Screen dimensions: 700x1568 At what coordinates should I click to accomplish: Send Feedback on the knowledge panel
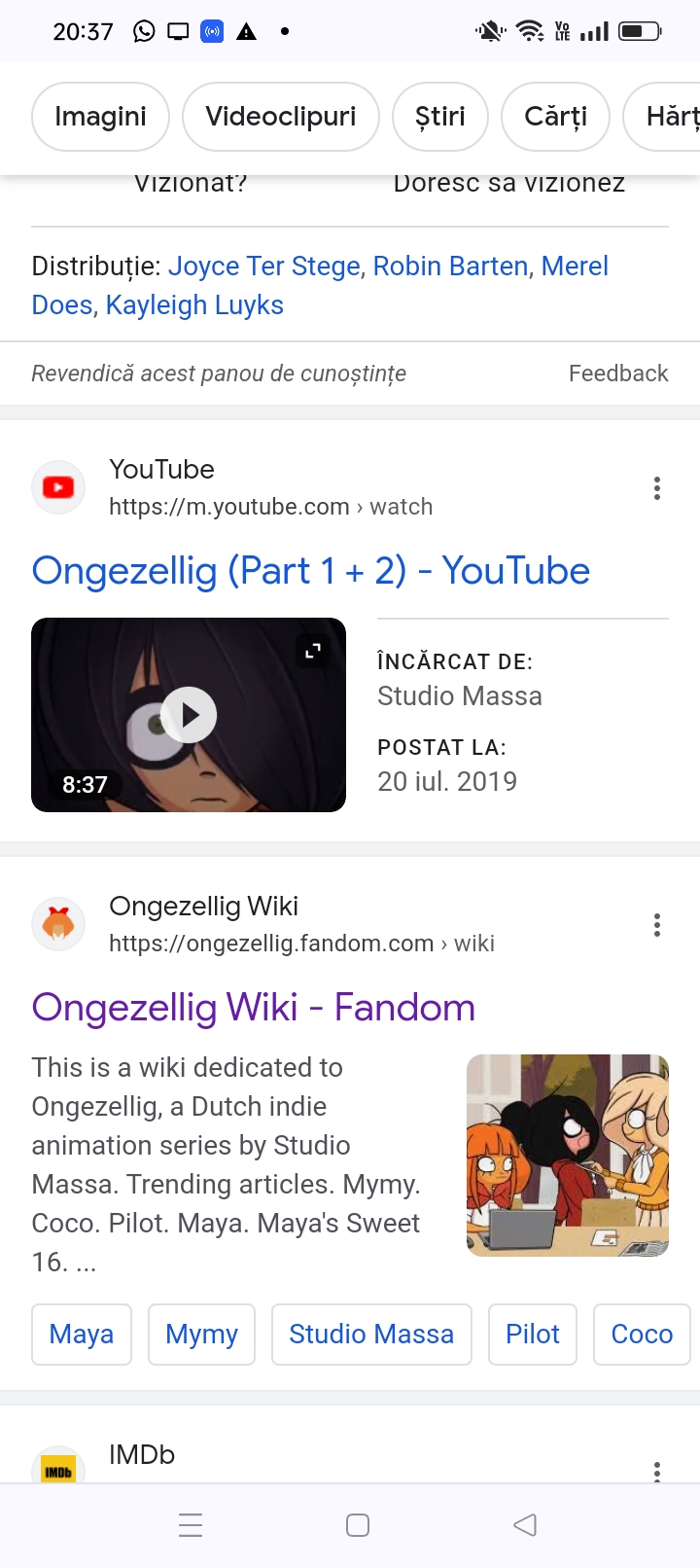point(618,374)
